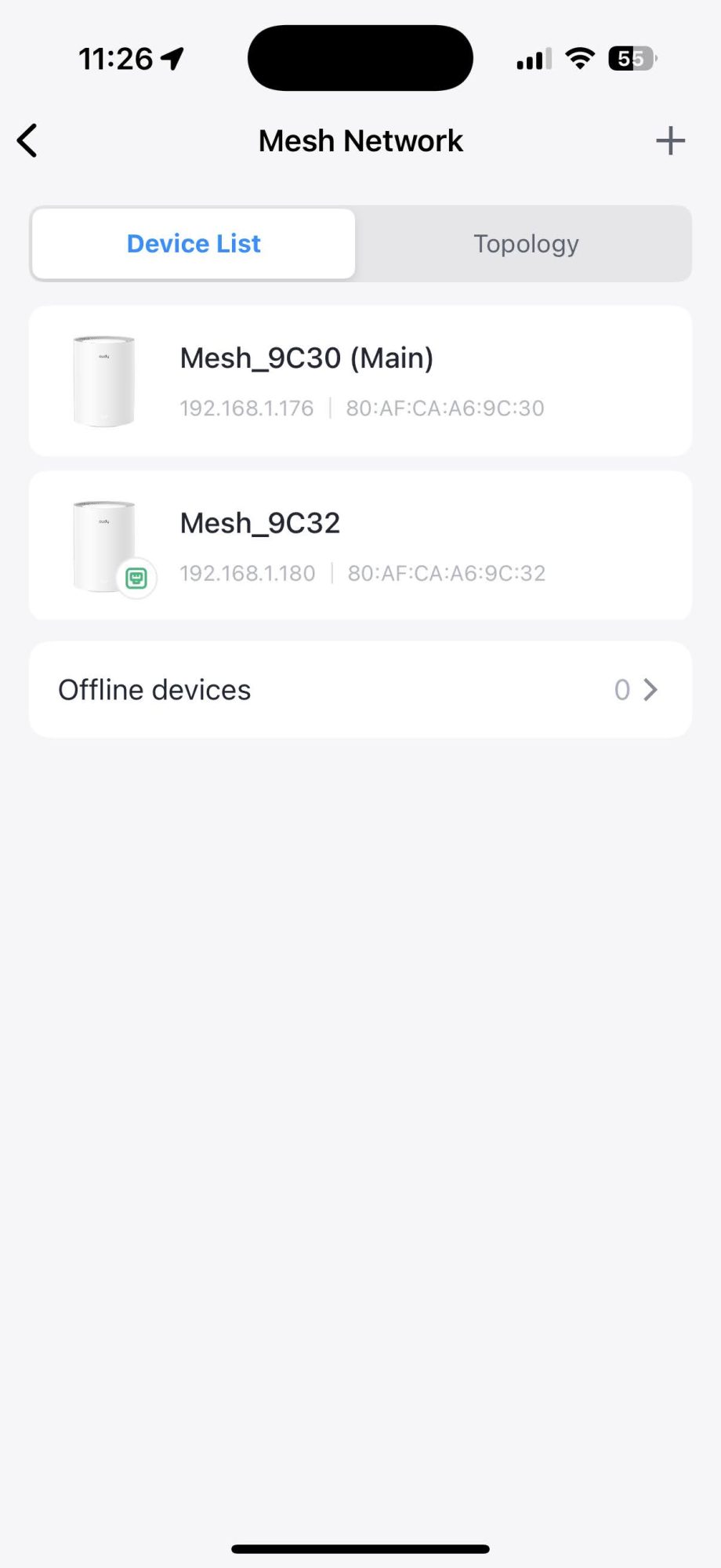The height and width of the screenshot is (1568, 721).
Task: Go back from Mesh Network
Action: (27, 141)
